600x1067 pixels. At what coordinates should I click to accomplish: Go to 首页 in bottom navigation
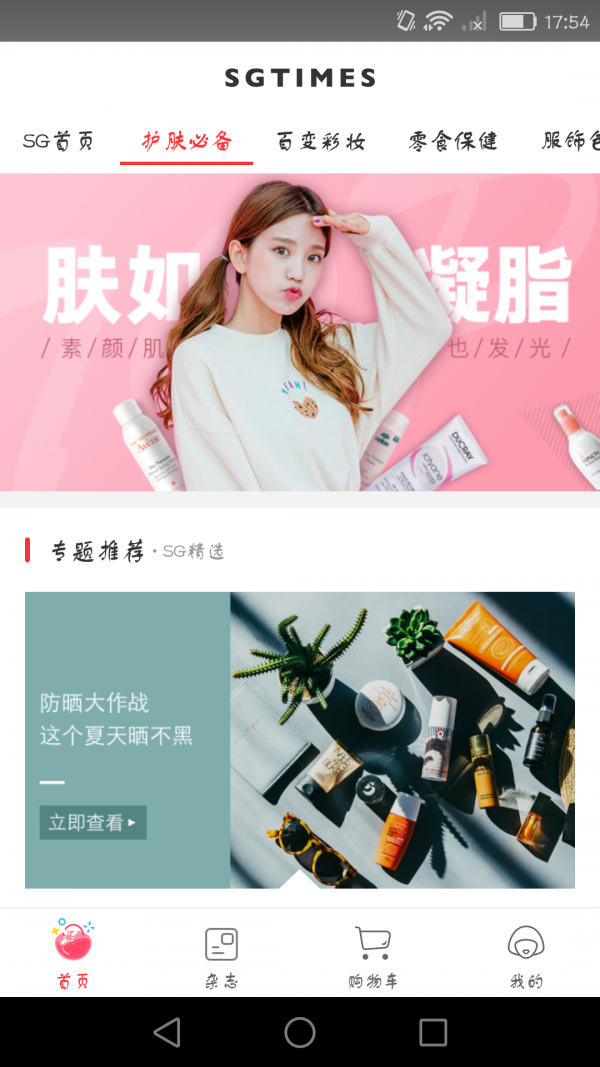[x=73, y=953]
